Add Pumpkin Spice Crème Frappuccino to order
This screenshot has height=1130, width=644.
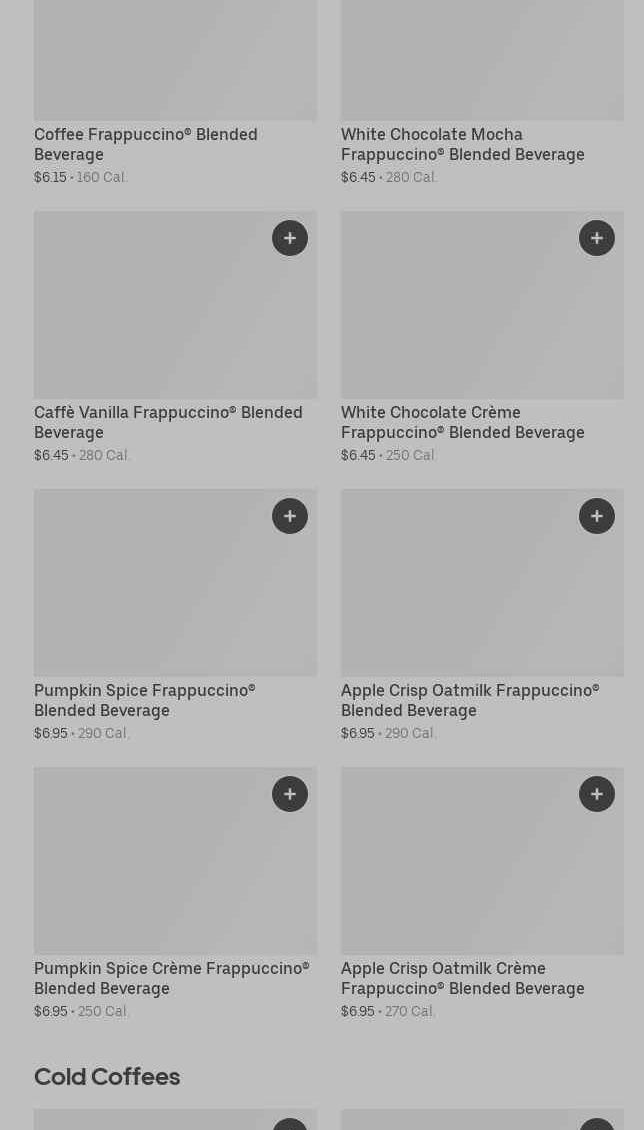coord(290,794)
